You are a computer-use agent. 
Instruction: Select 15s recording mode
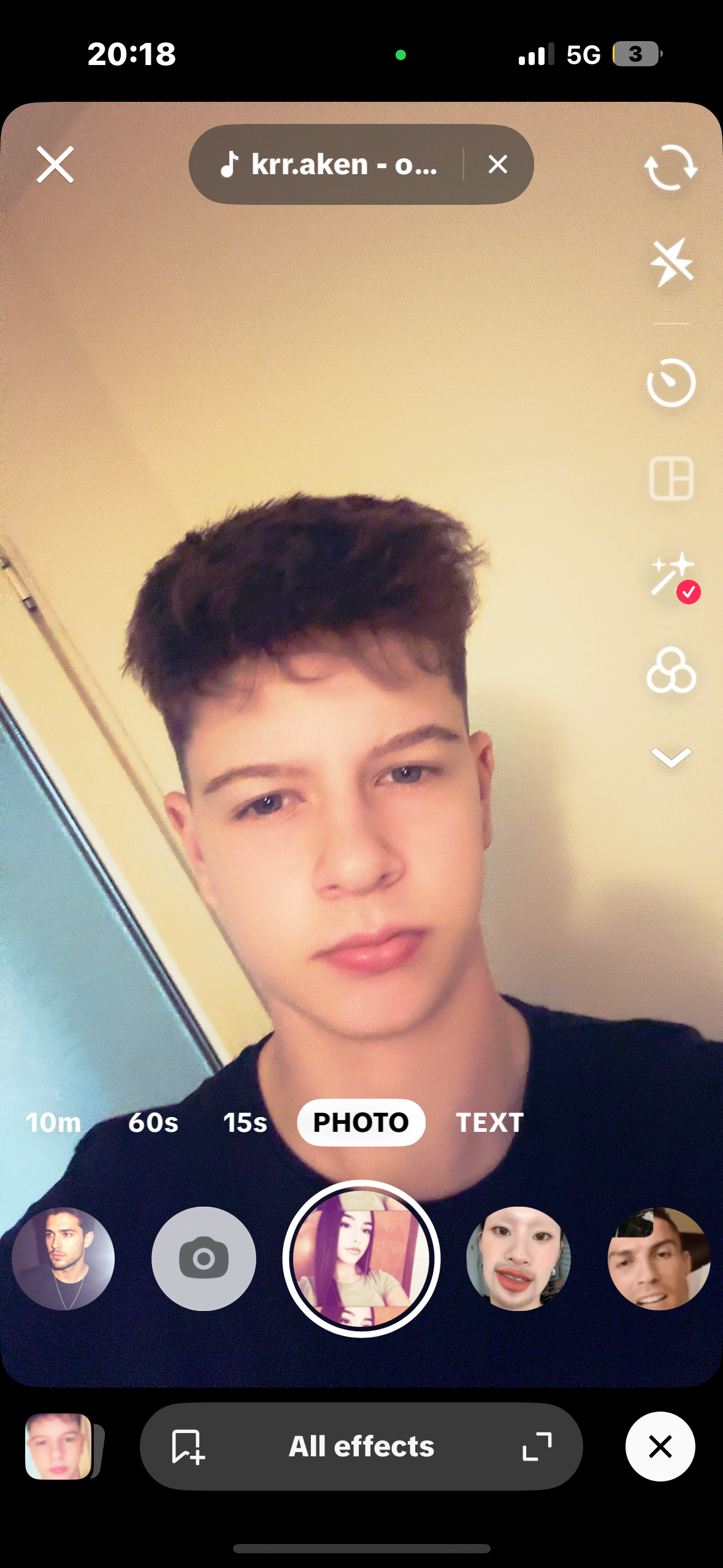point(245,1123)
